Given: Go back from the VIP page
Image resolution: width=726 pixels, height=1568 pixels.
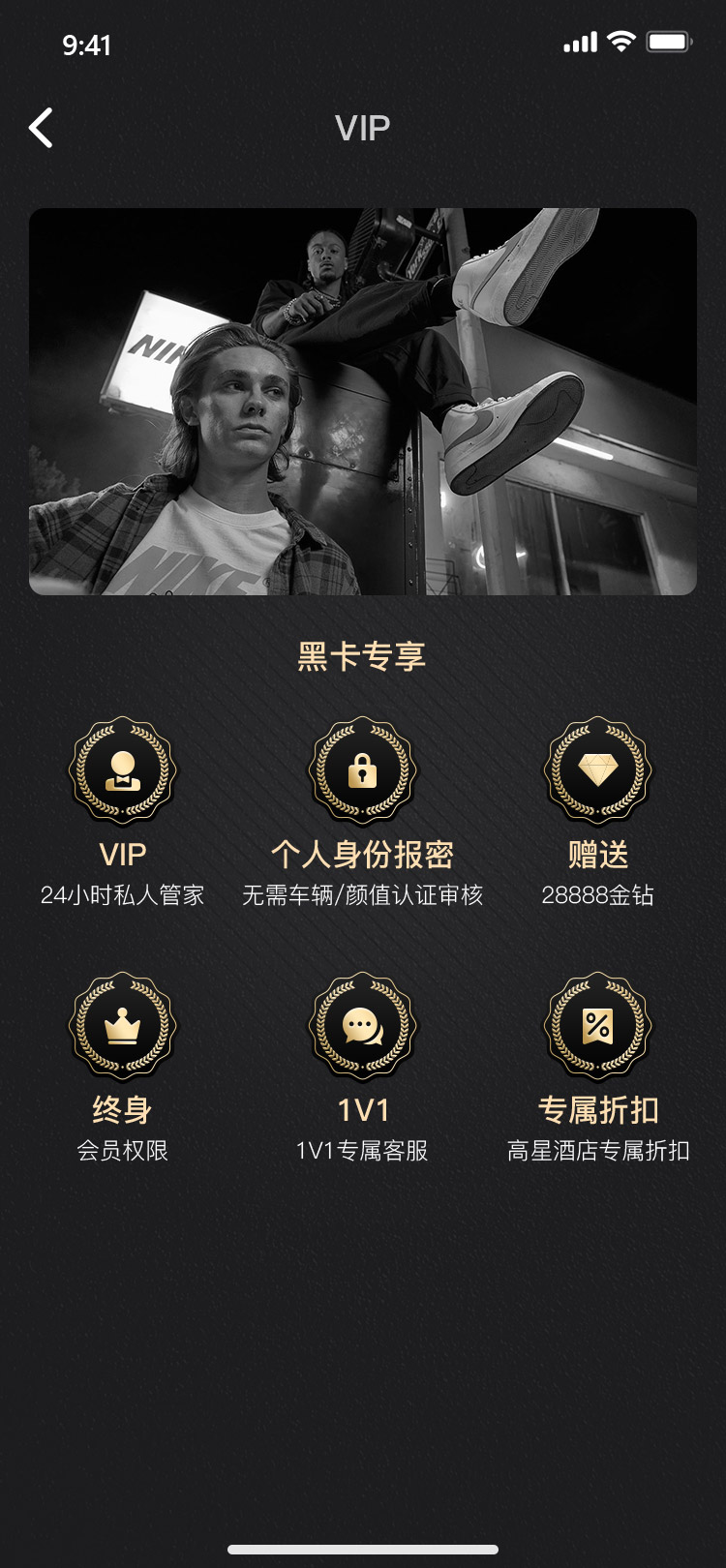Looking at the screenshot, I should 41,128.
